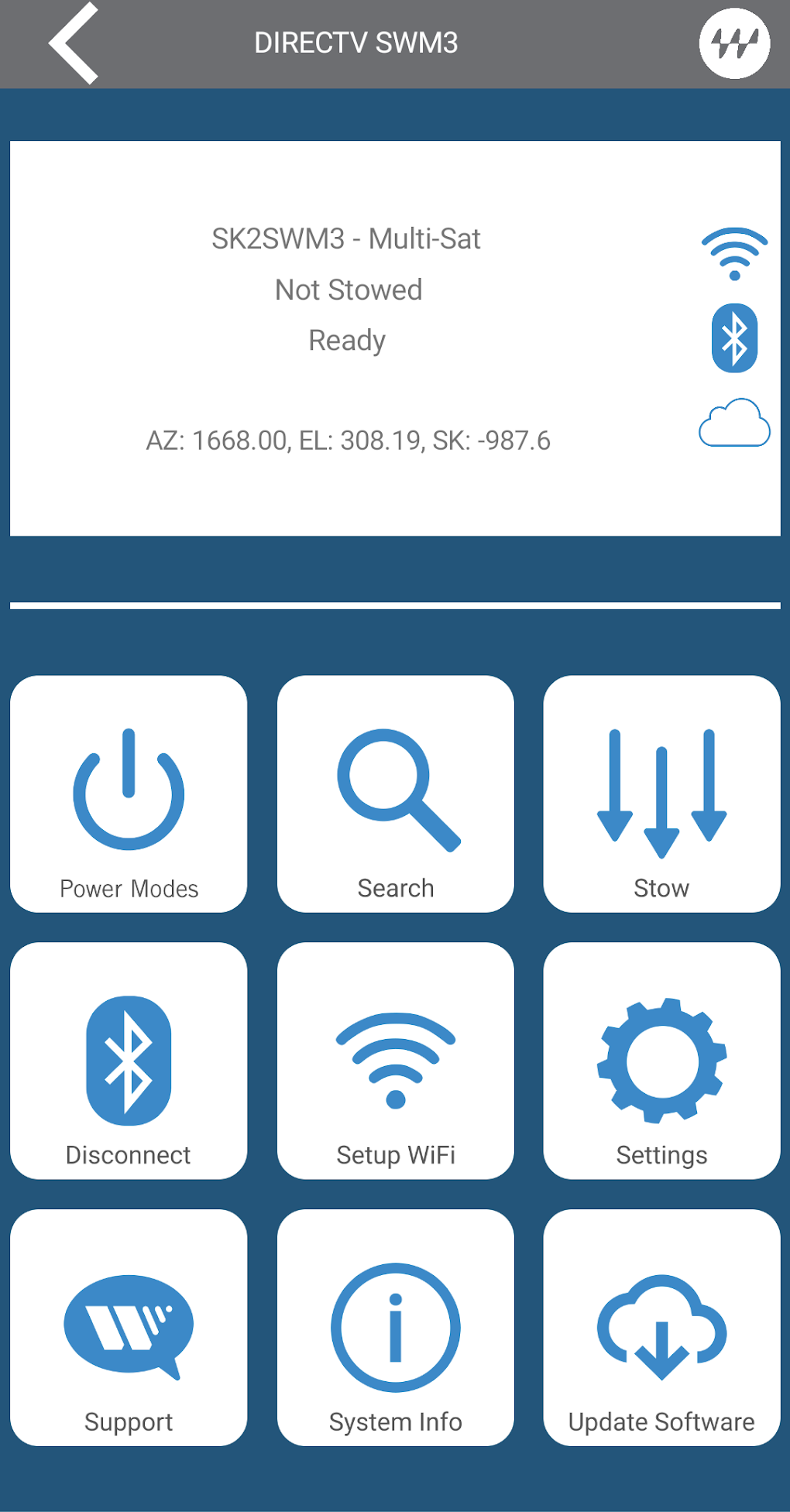Start a satellite Search

396,794
